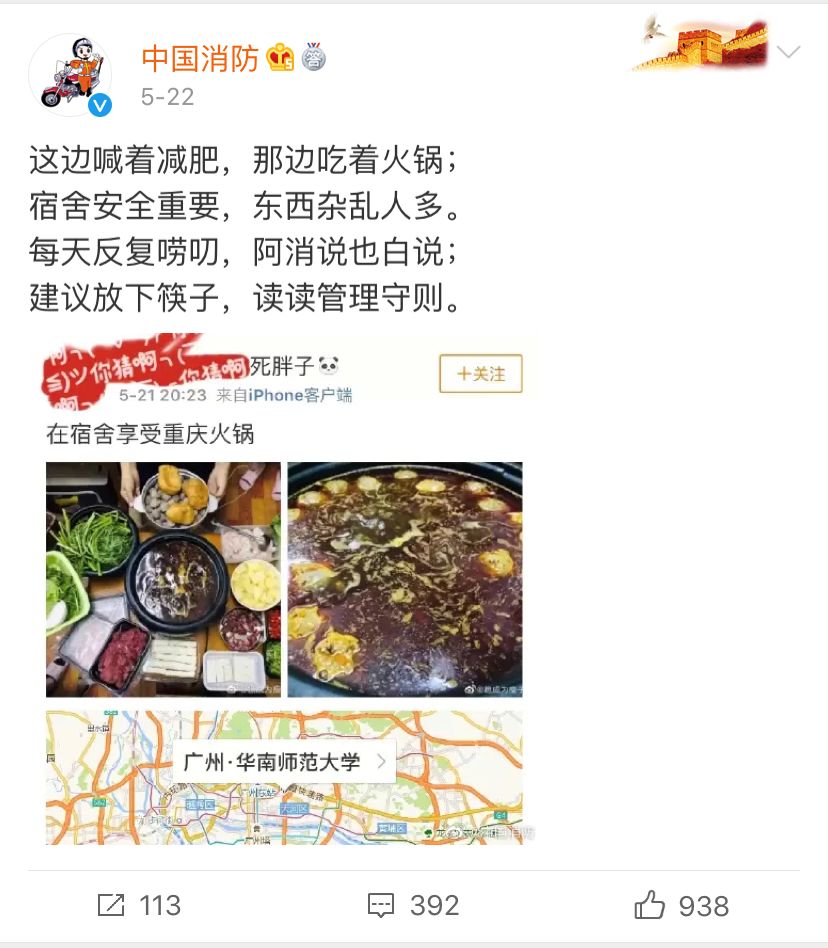The height and width of the screenshot is (948, 828).
Task: Repost this post with 113 shares
Action: [x=139, y=906]
